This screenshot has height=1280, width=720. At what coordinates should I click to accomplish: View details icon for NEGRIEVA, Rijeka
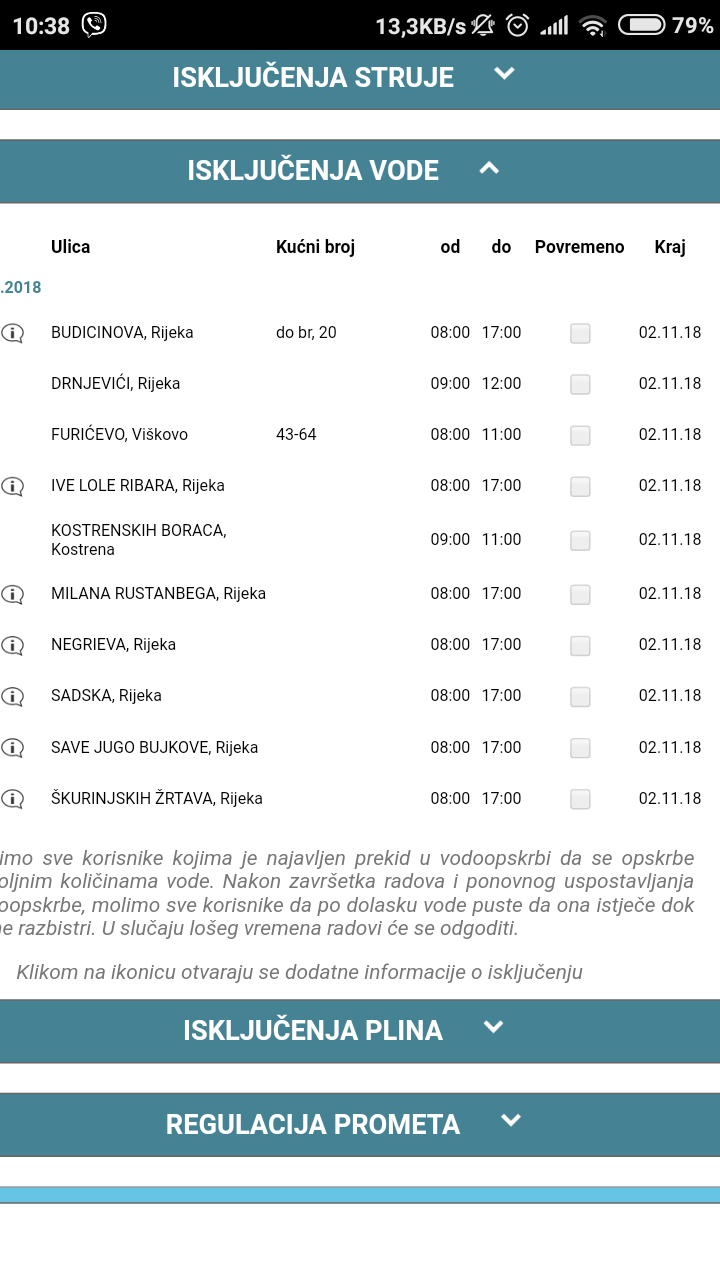coord(12,645)
